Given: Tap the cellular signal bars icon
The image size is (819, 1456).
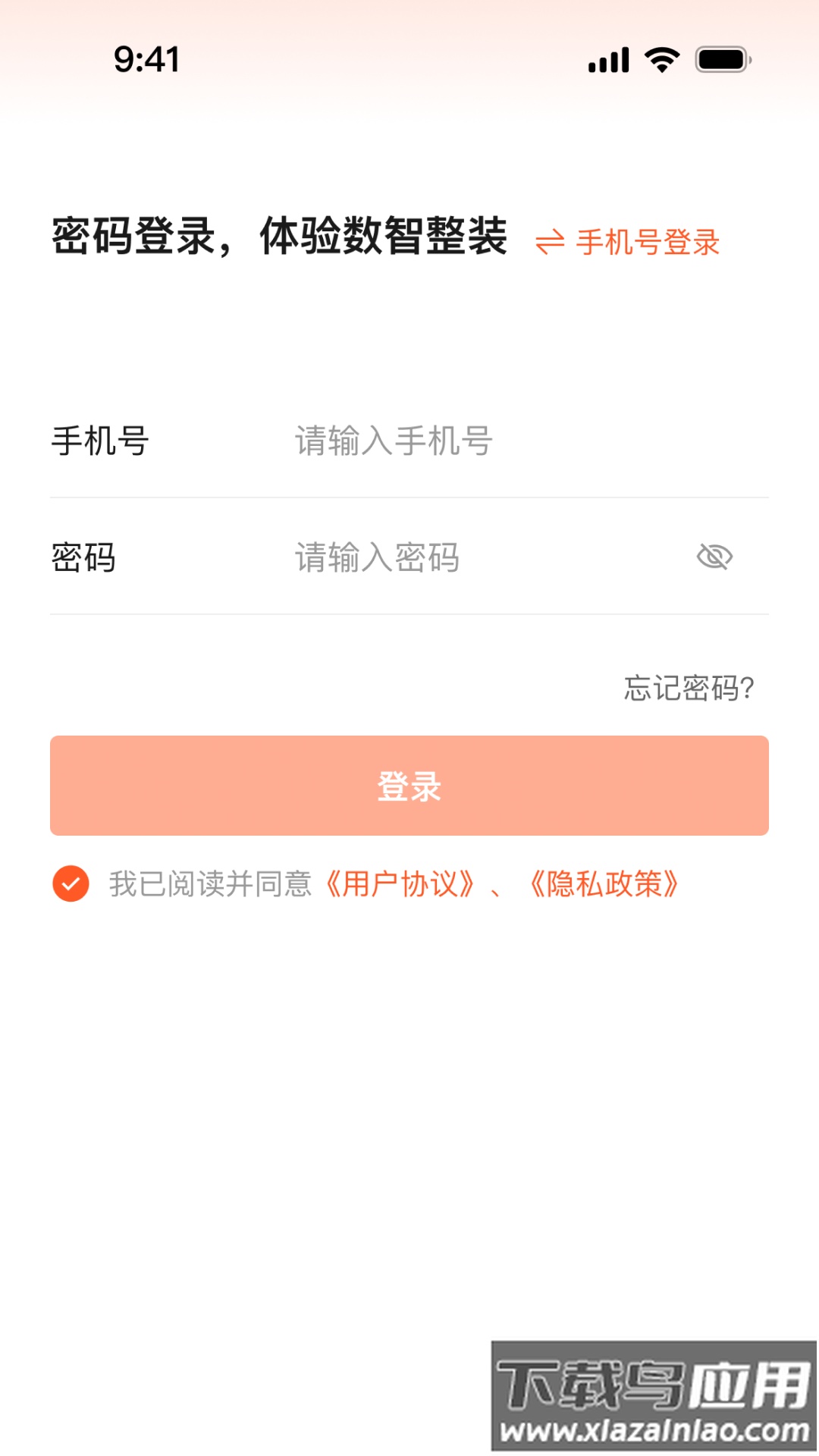Looking at the screenshot, I should coord(607,59).
